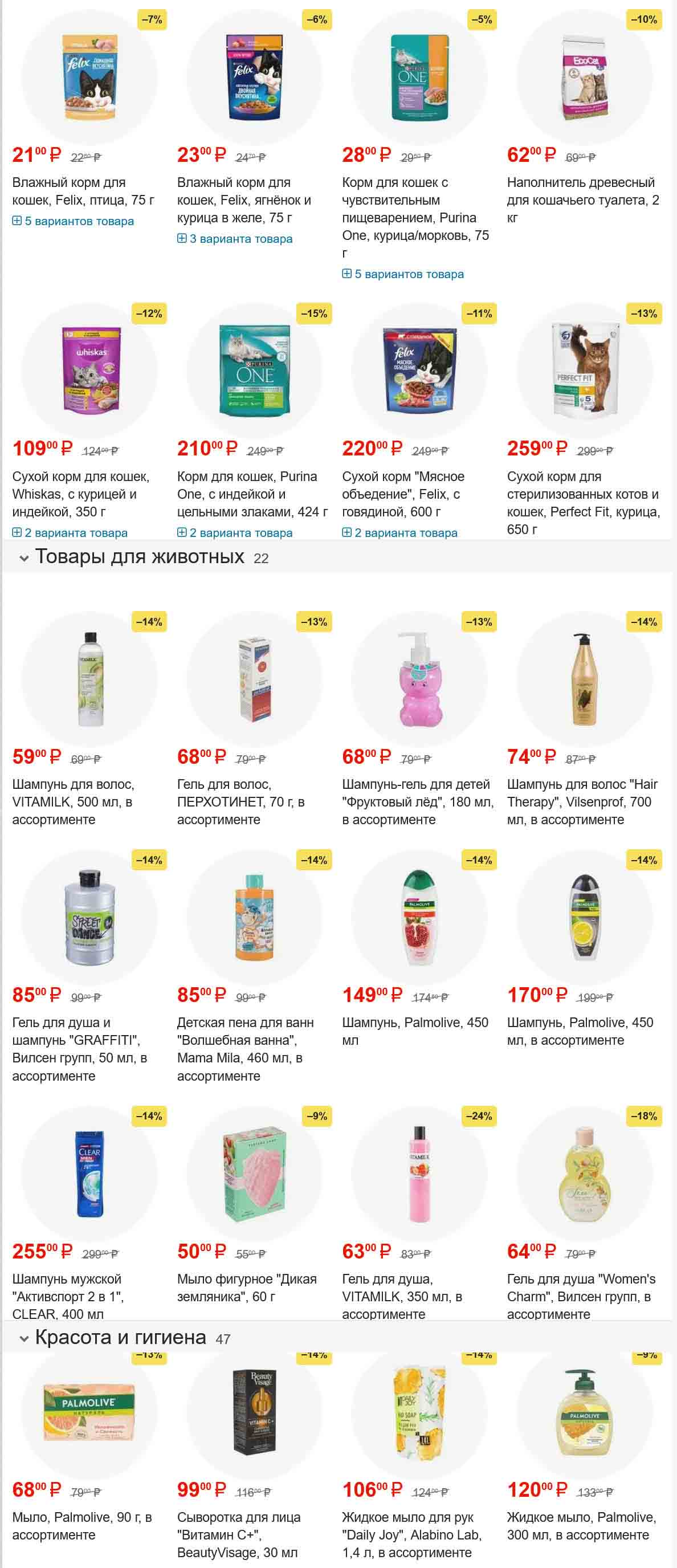The image size is (677, 1568).
Task: Show 2 variants of Whiskas сухой корм
Action: point(70,532)
